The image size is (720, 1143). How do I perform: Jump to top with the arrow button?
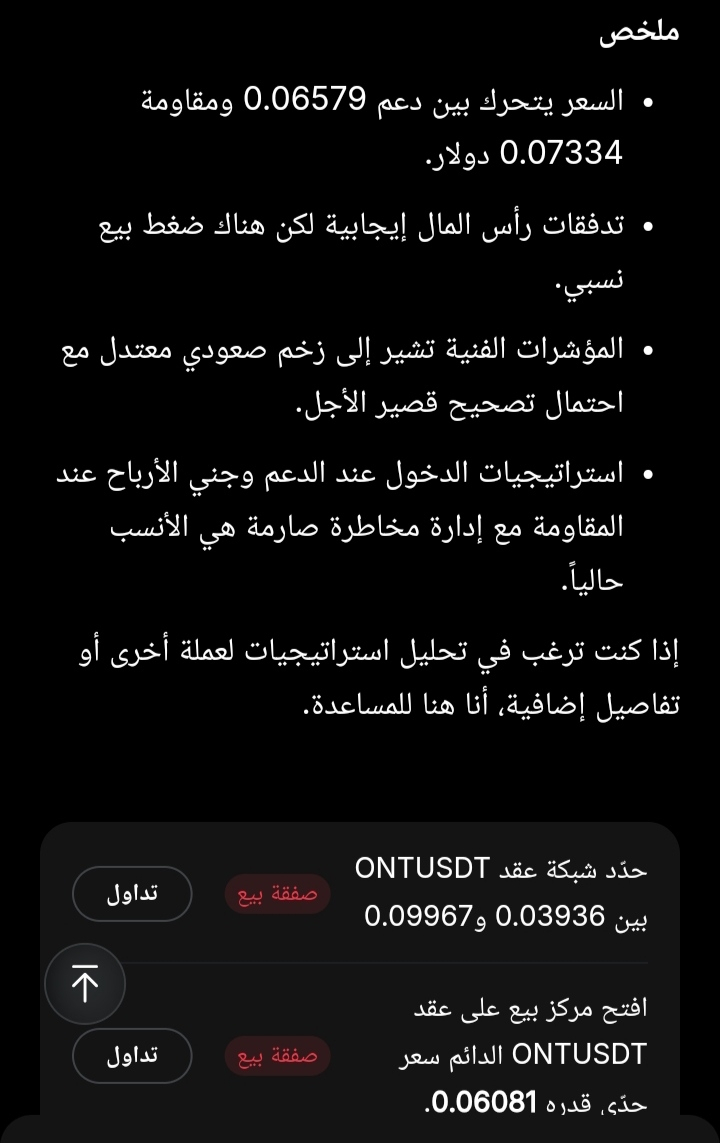coord(85,983)
